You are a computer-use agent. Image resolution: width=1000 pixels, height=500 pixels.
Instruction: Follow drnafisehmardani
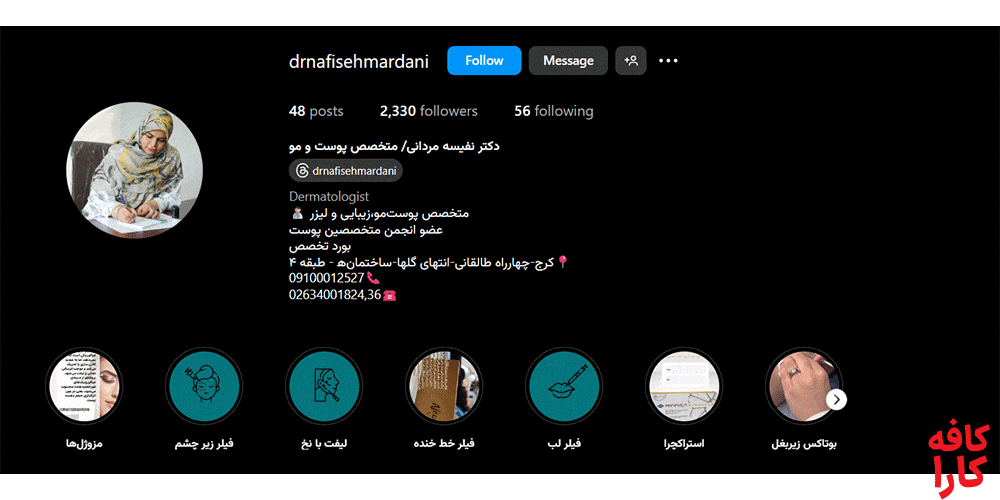point(484,61)
